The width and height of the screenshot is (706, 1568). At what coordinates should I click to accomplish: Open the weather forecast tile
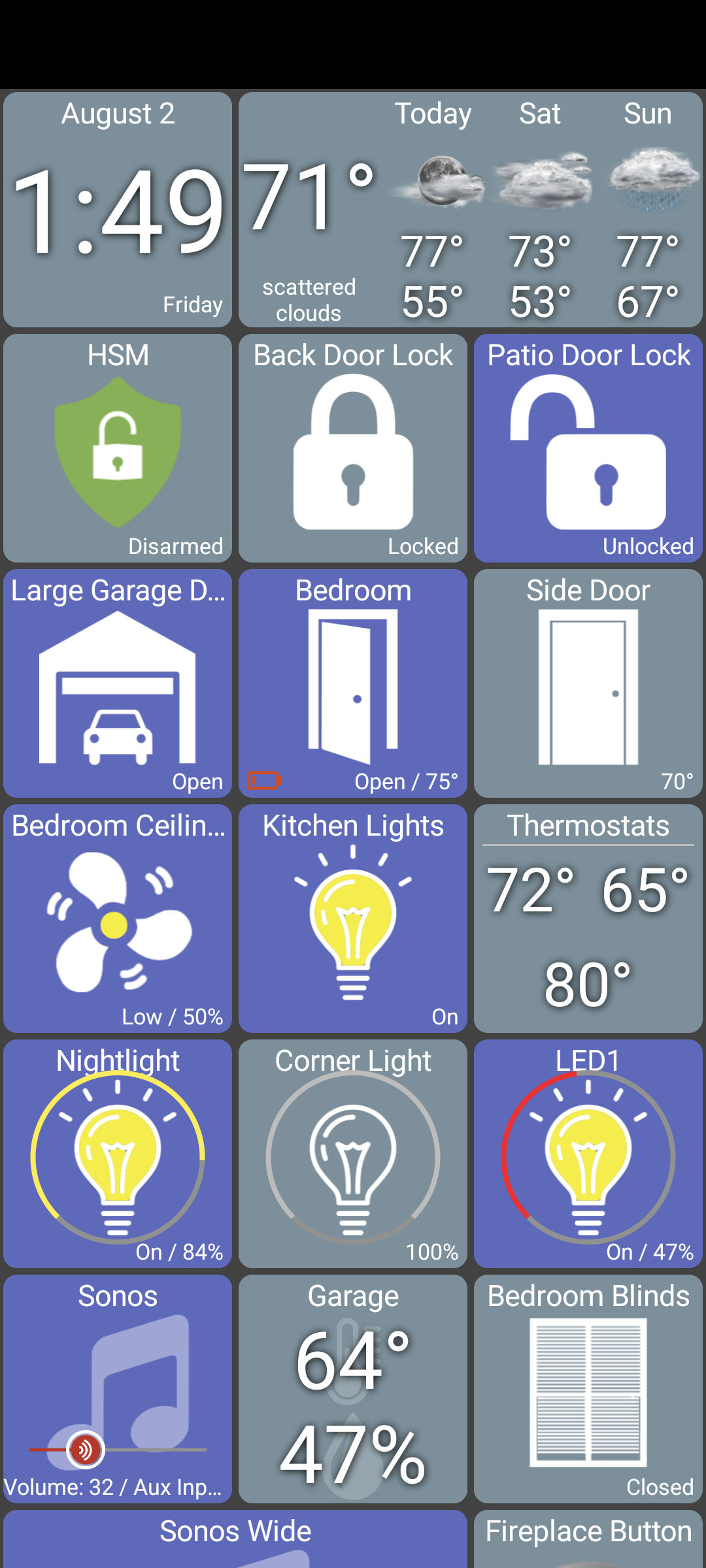(x=471, y=210)
